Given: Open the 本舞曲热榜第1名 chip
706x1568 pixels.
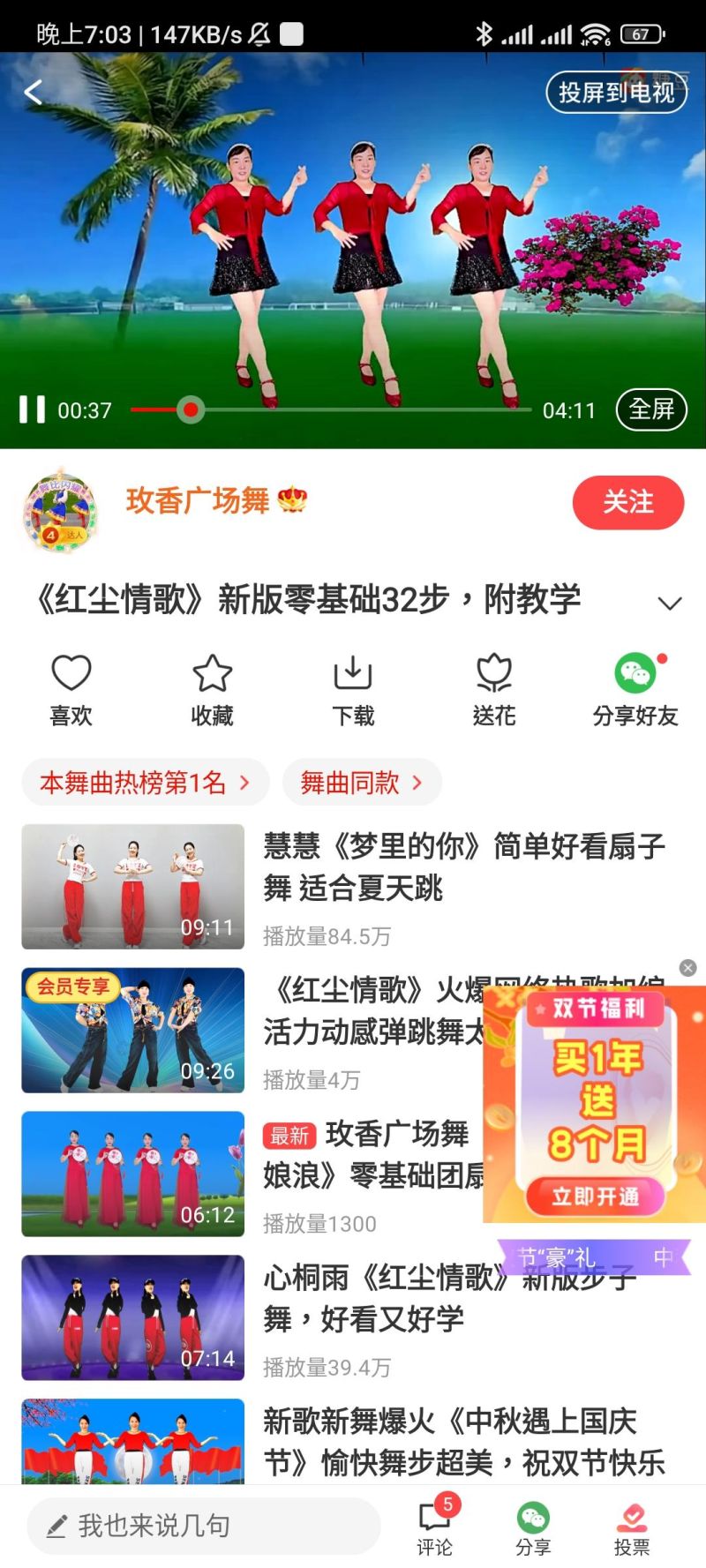Looking at the screenshot, I should pyautogui.click(x=145, y=783).
